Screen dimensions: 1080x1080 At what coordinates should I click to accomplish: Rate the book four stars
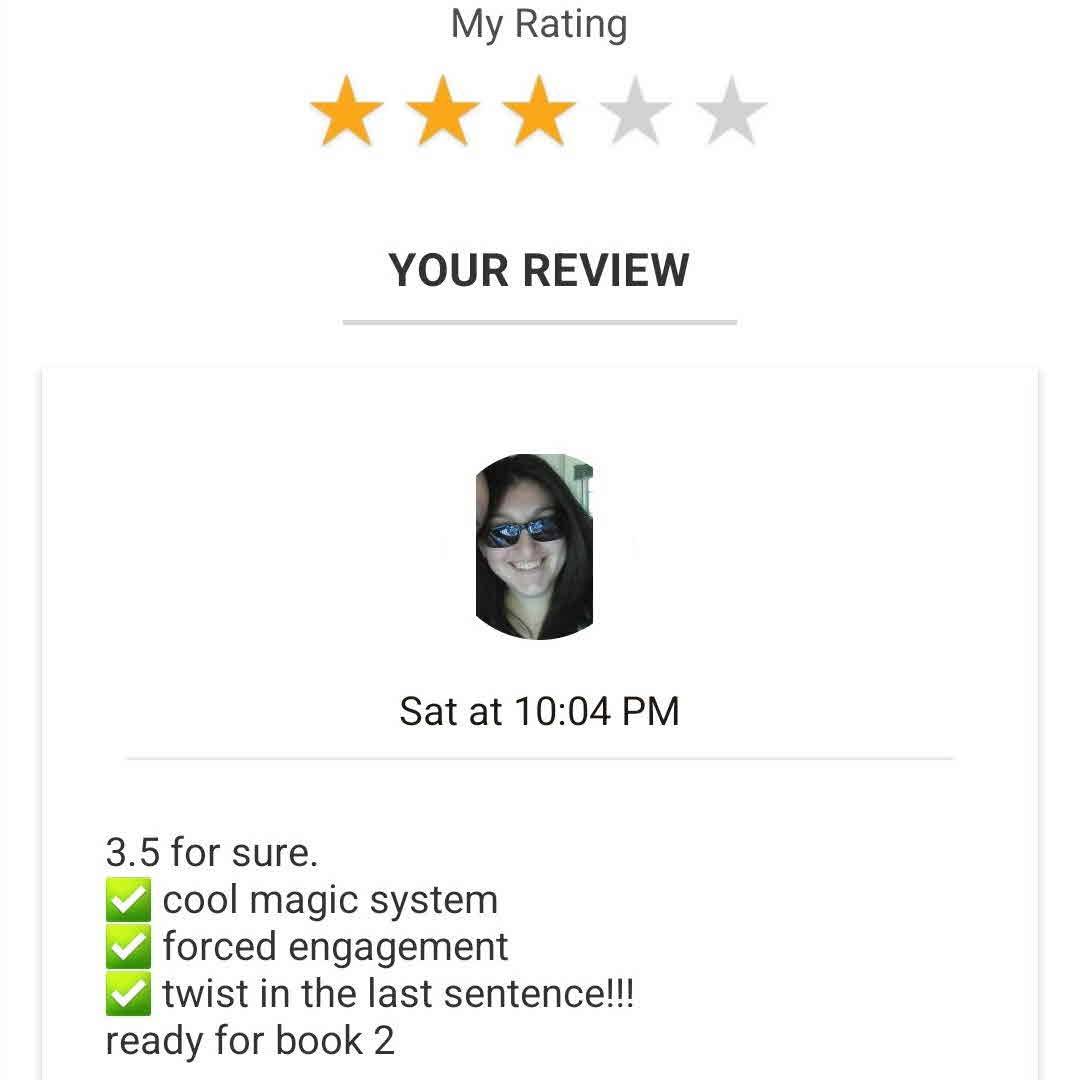click(x=635, y=111)
